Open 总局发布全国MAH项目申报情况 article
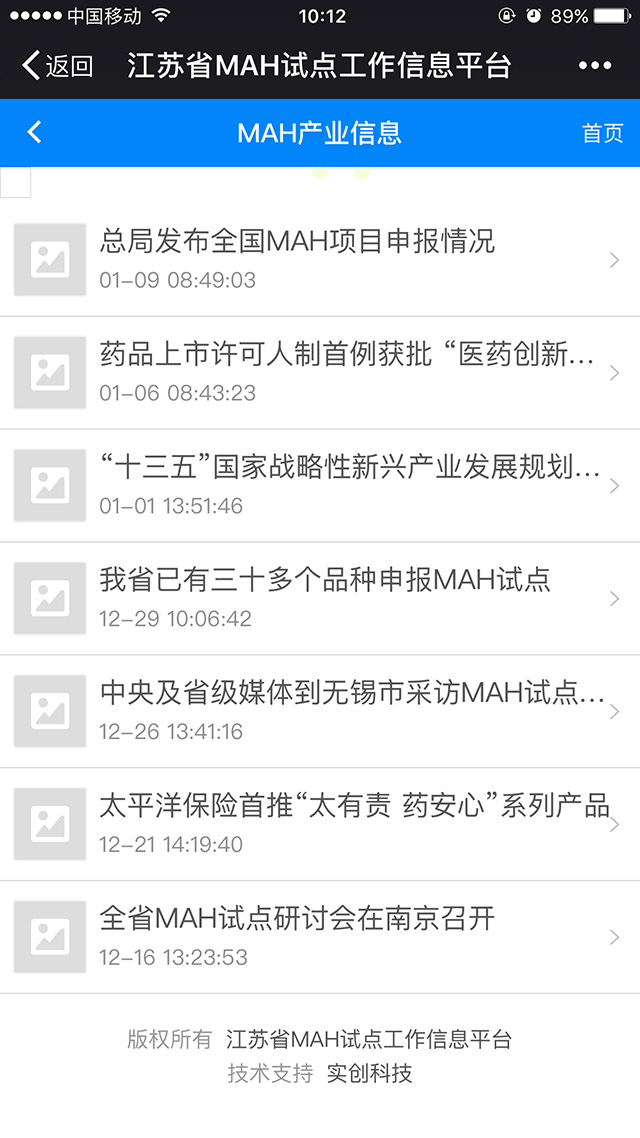 pyautogui.click(x=320, y=260)
